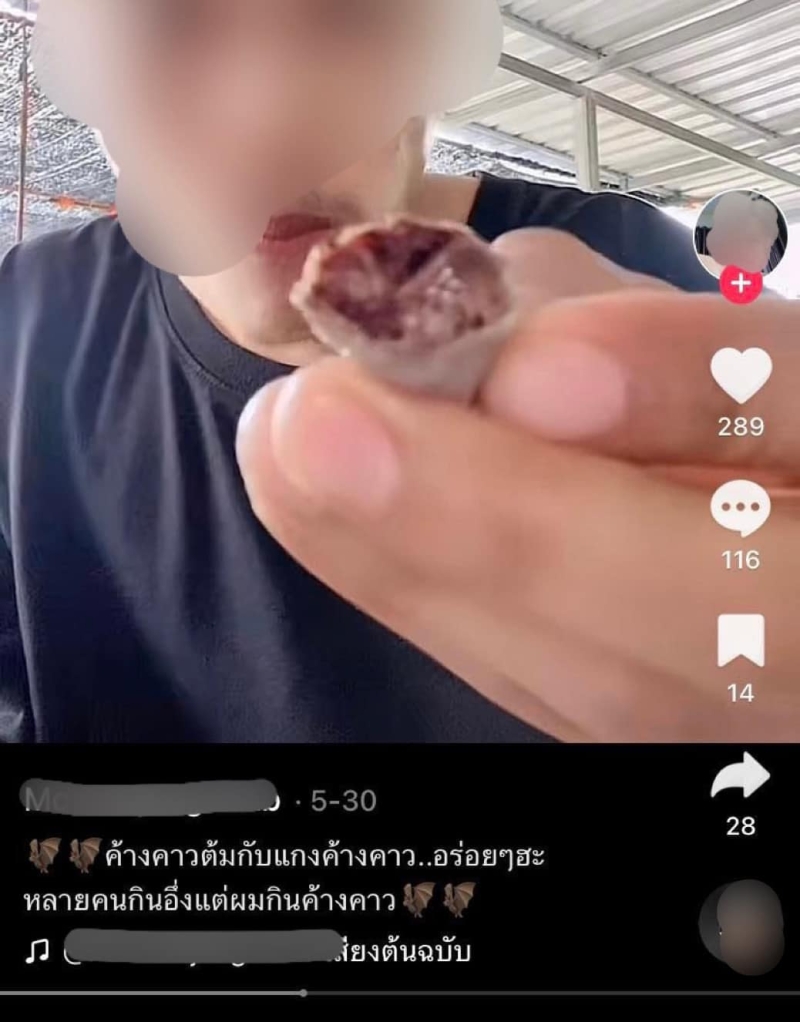
Task: Like this video with the heart icon
Action: tap(740, 376)
